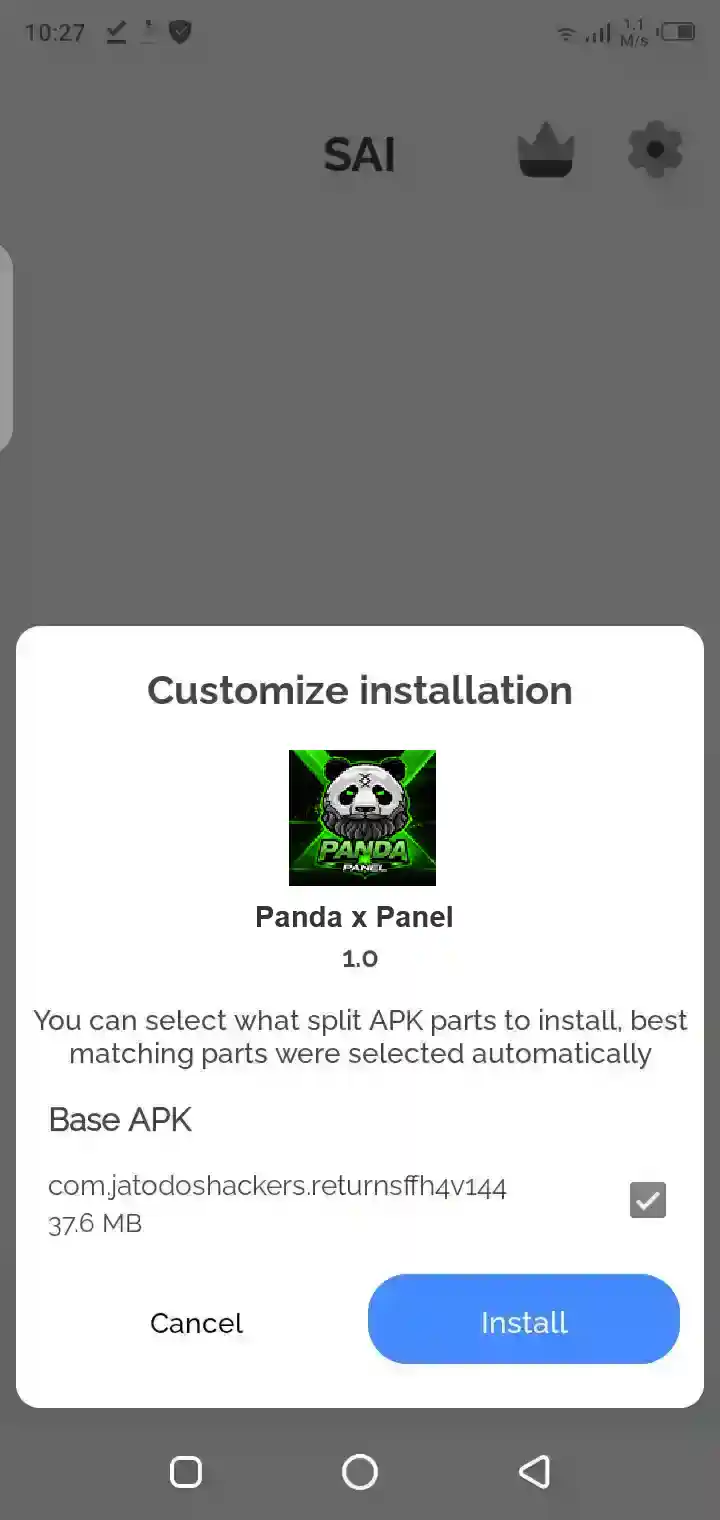Tap the Wi-Fi status bar icon
The width and height of the screenshot is (720, 1520).
point(567,33)
